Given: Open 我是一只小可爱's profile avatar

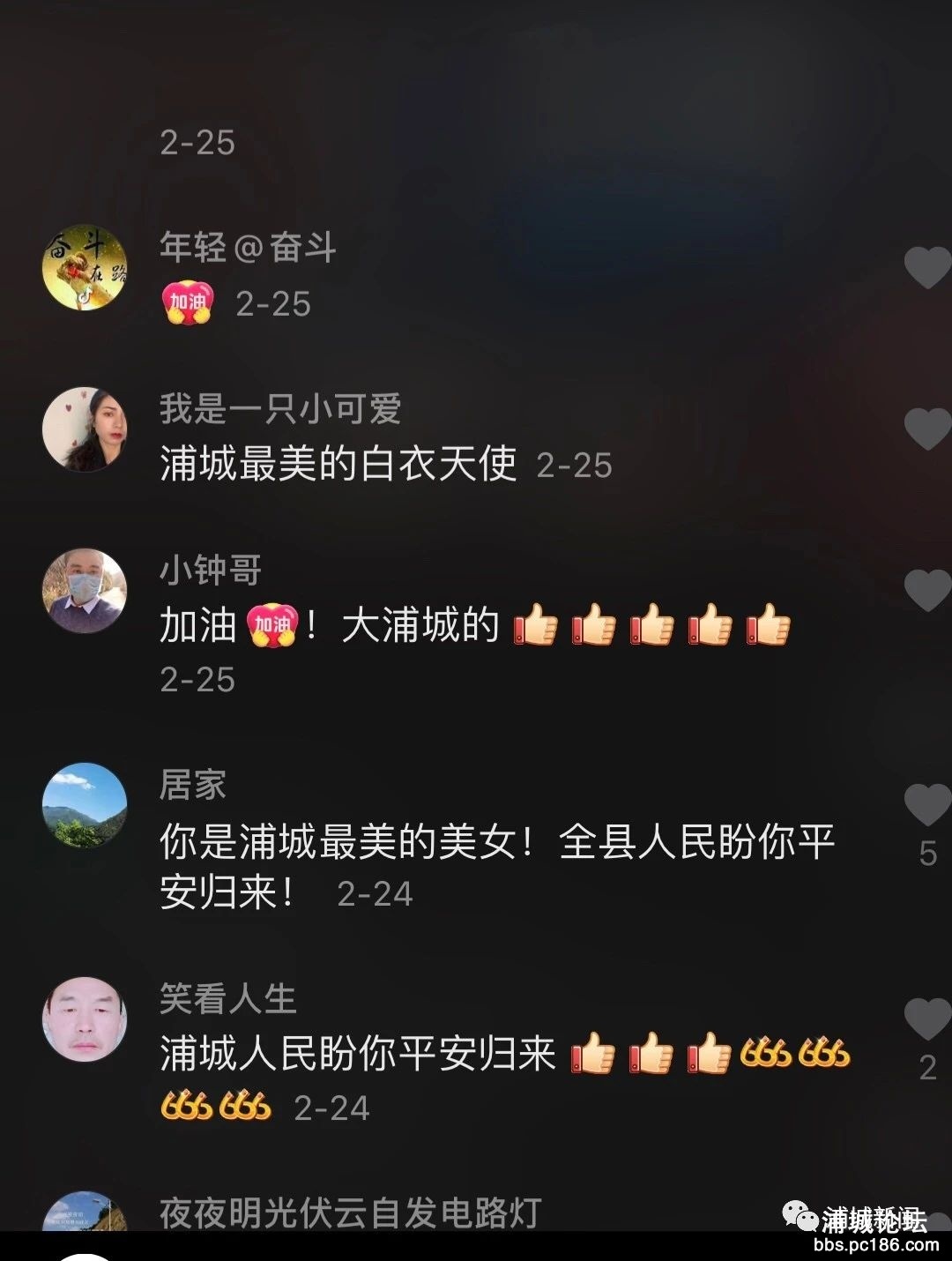Looking at the screenshot, I should [x=85, y=429].
